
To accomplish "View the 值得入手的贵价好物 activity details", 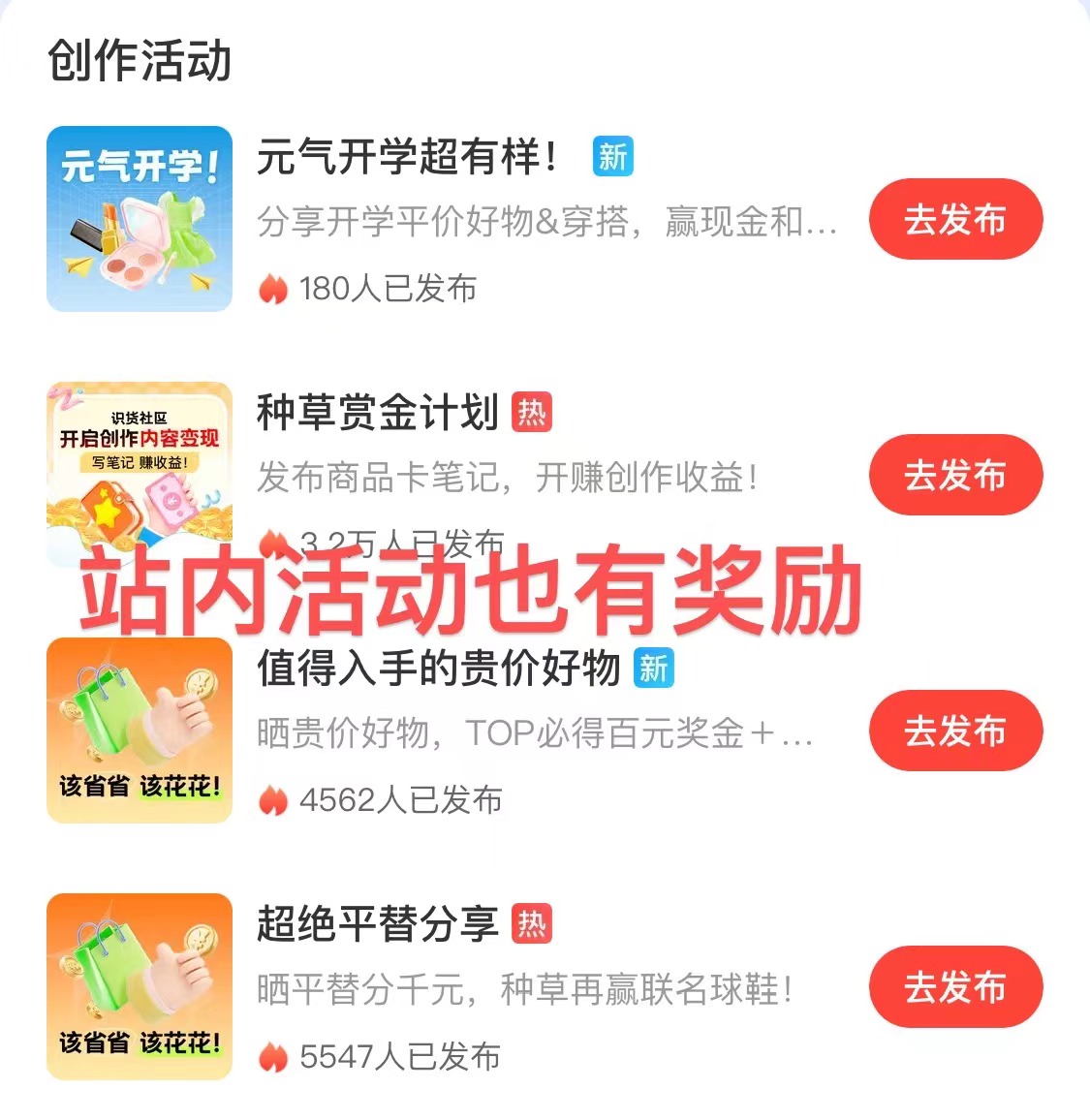I will (x=438, y=669).
